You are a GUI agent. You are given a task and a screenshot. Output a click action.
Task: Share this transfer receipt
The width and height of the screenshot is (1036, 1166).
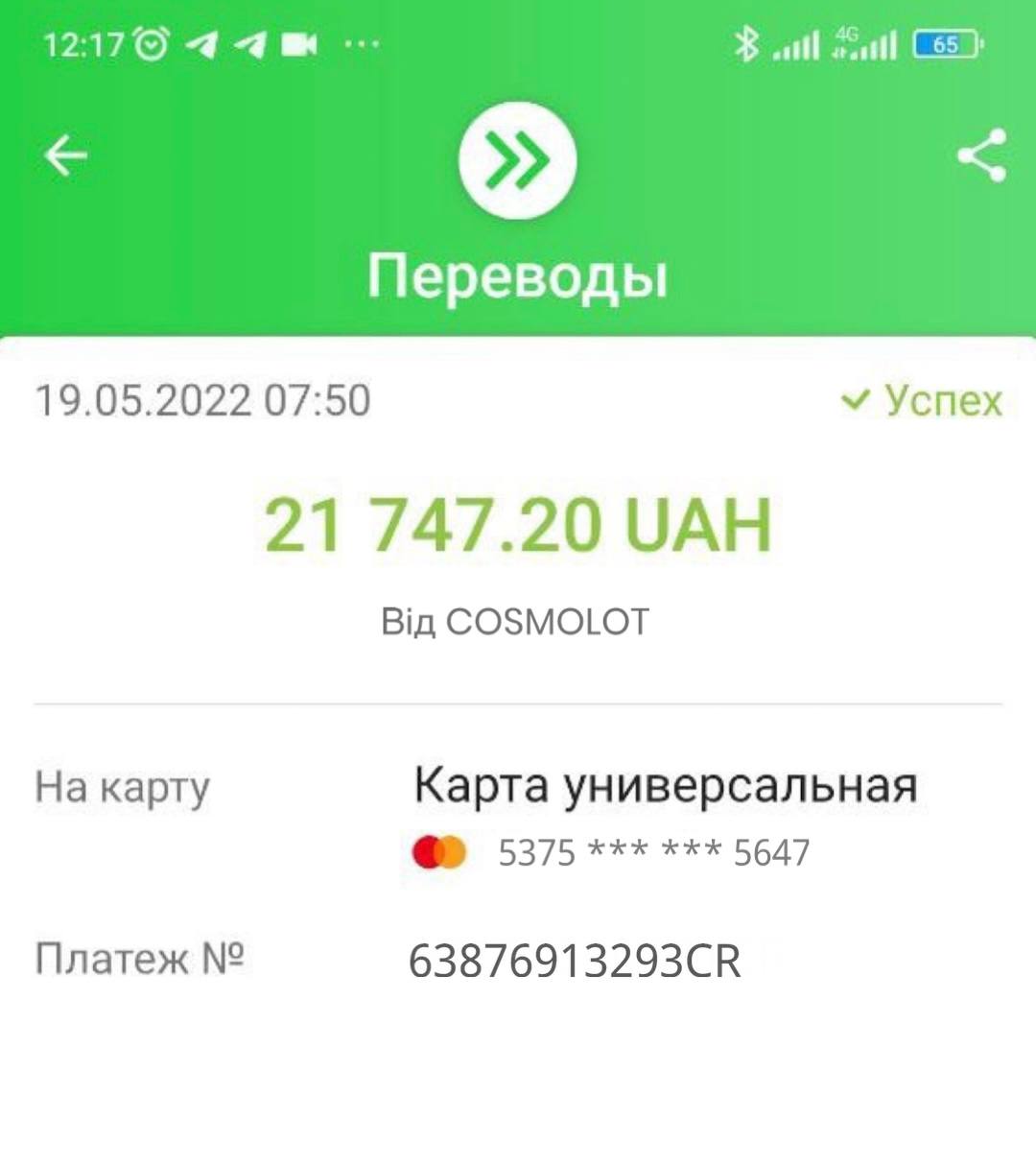coord(981,155)
